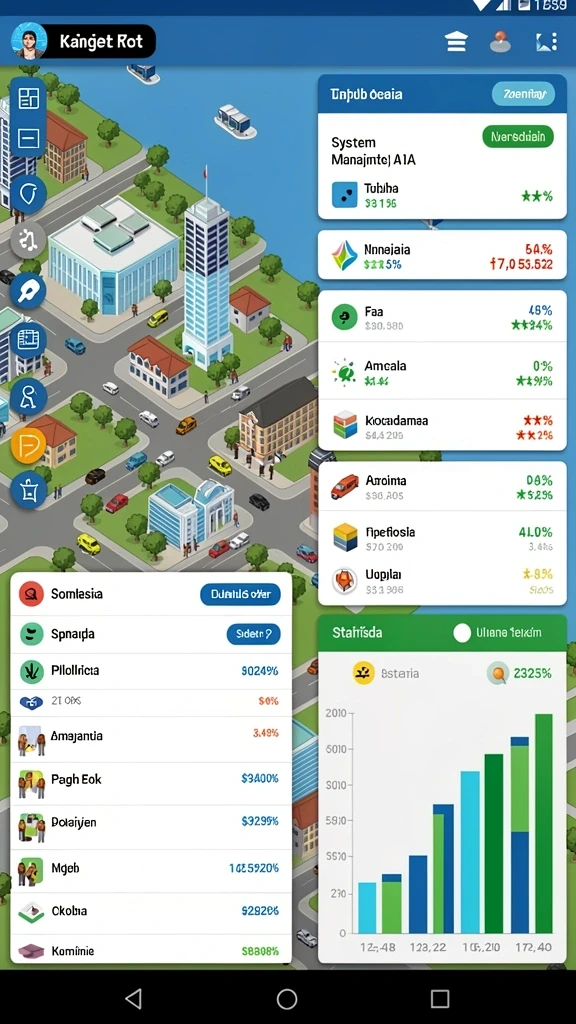The height and width of the screenshot is (1024, 576).
Task: Open the Kocadamea row
Action: click(x=442, y=426)
